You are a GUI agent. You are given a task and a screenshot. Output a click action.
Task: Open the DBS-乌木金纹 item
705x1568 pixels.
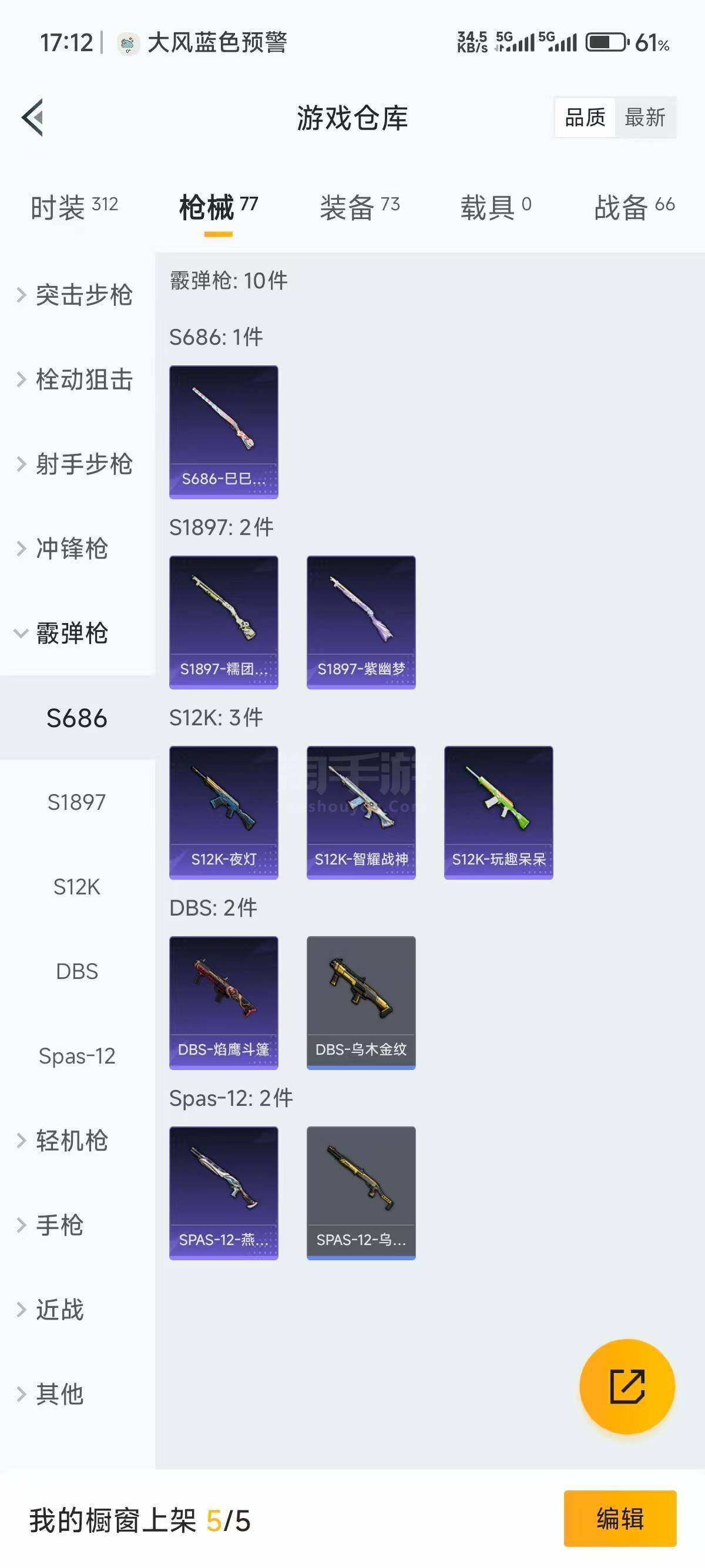361,1002
